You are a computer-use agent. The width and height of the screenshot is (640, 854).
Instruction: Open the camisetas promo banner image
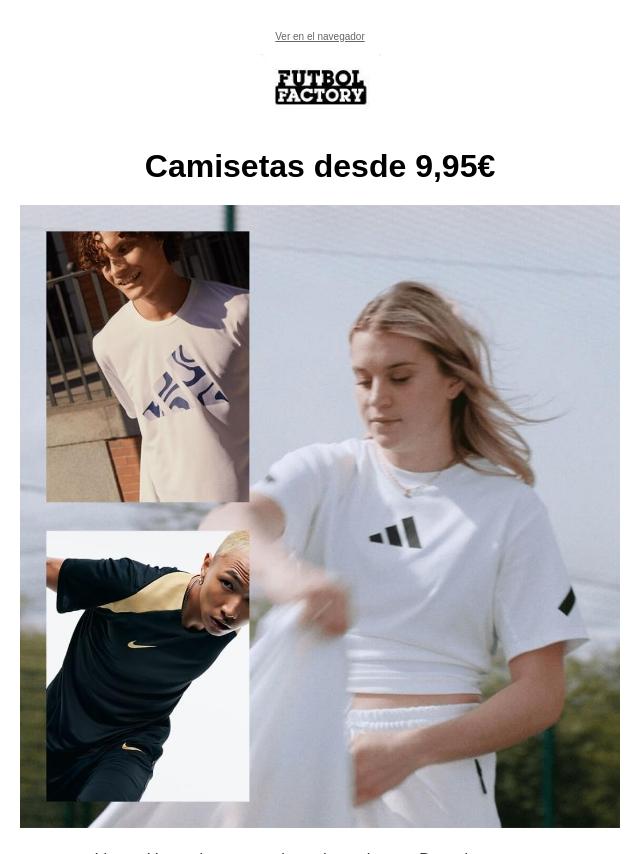(x=320, y=515)
